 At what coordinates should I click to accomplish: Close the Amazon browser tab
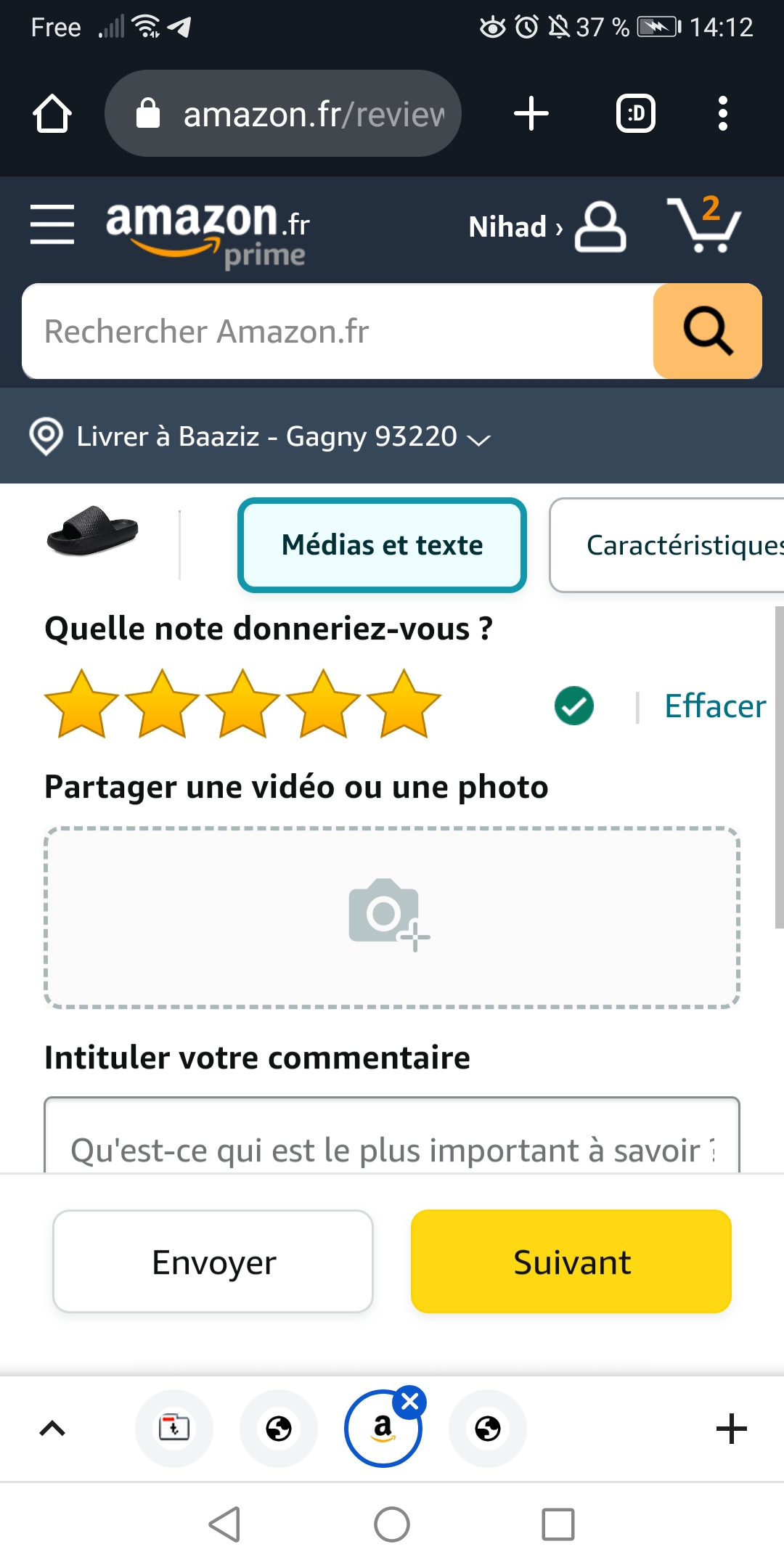click(410, 1402)
